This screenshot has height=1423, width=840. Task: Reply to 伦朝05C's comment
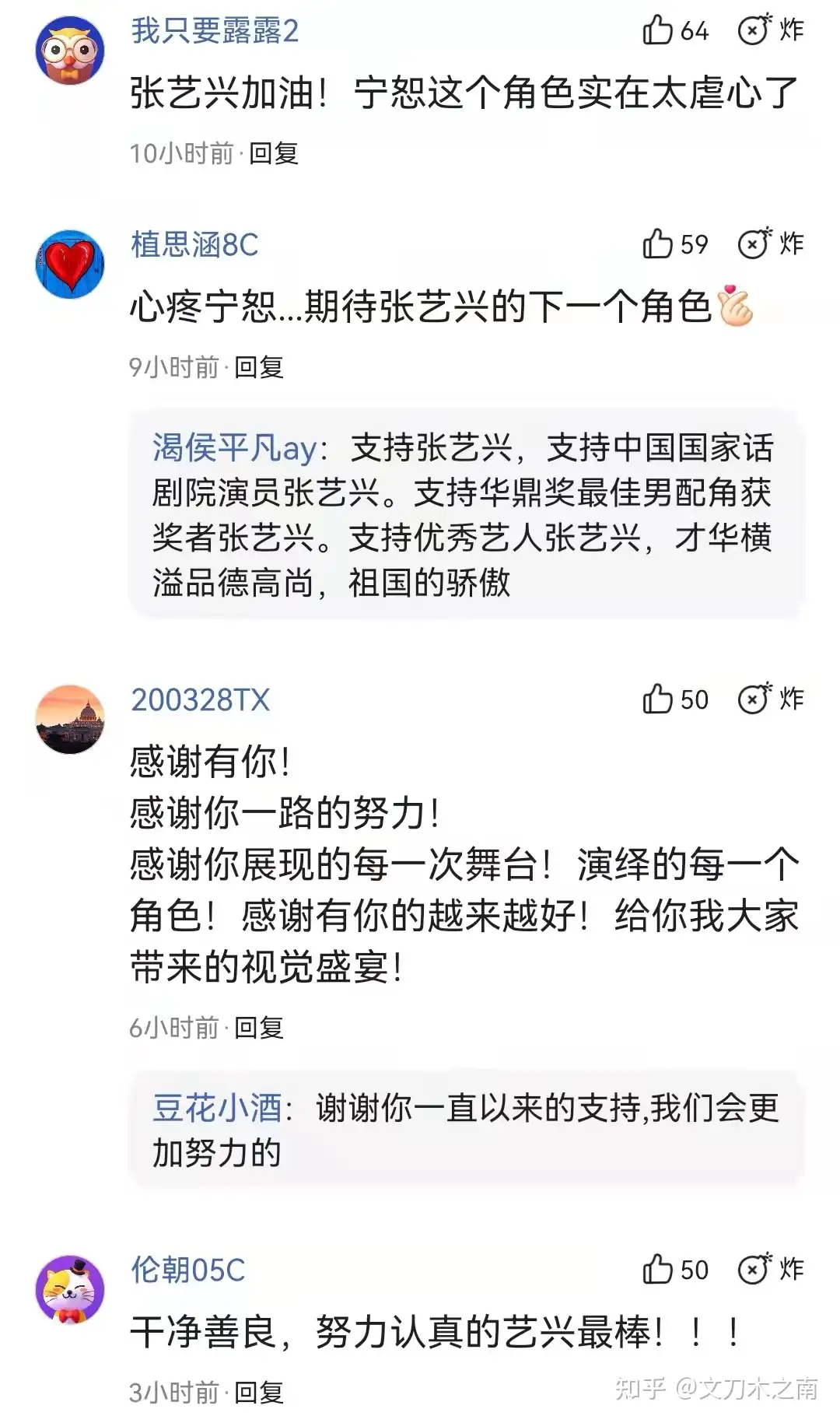pyautogui.click(x=259, y=1392)
